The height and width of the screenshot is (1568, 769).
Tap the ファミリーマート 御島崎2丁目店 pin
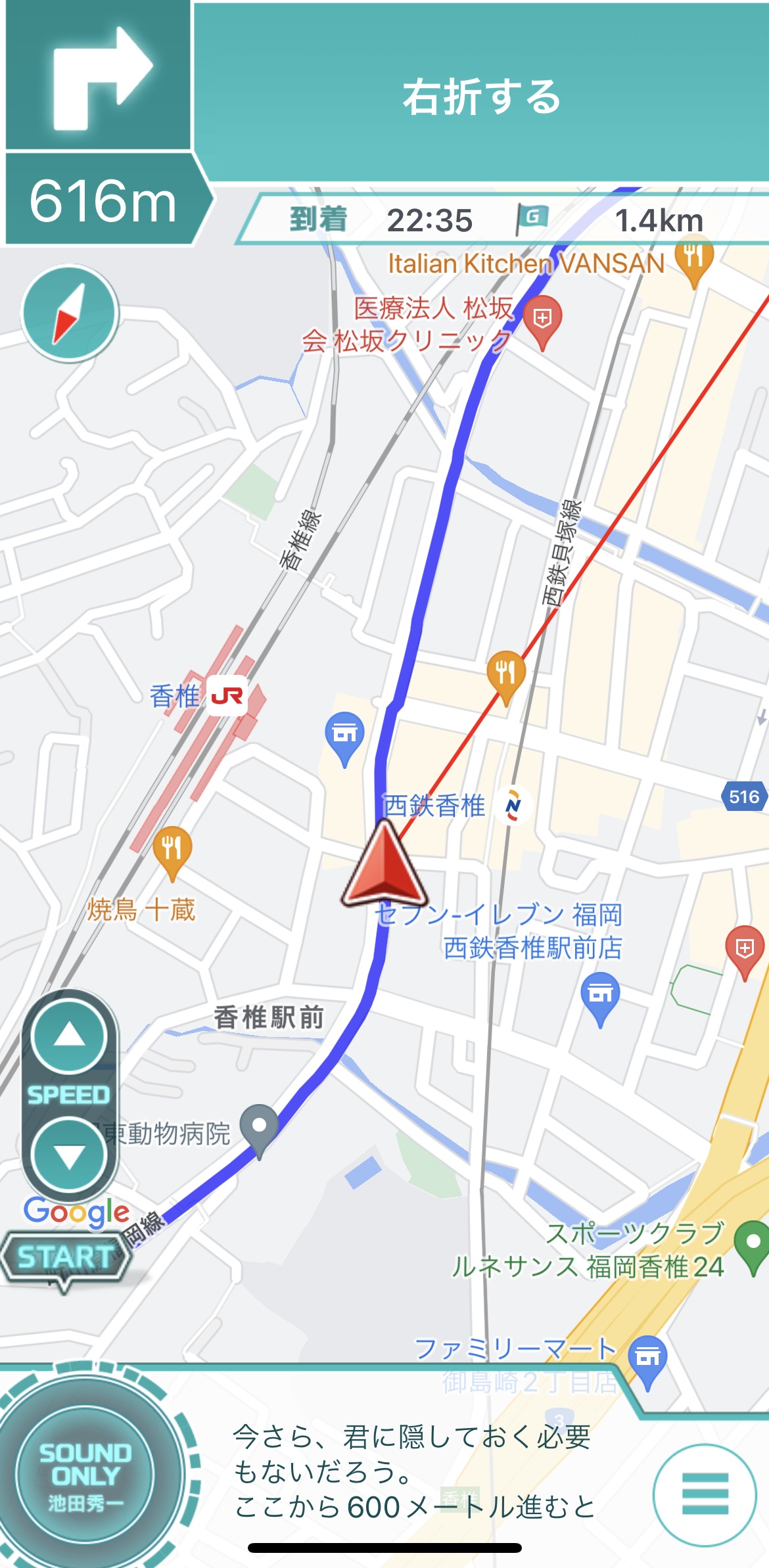click(x=647, y=1357)
